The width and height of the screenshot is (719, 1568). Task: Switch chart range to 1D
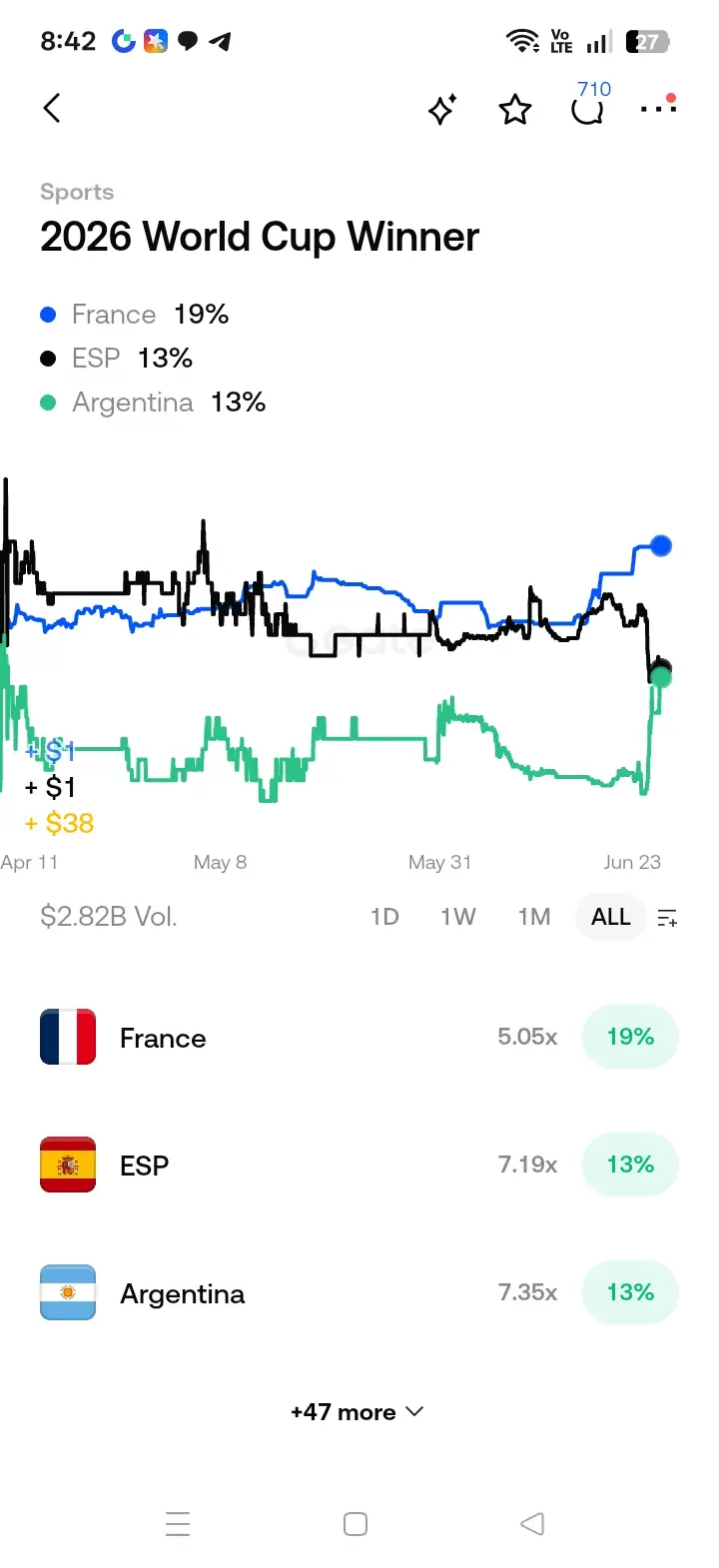point(384,917)
